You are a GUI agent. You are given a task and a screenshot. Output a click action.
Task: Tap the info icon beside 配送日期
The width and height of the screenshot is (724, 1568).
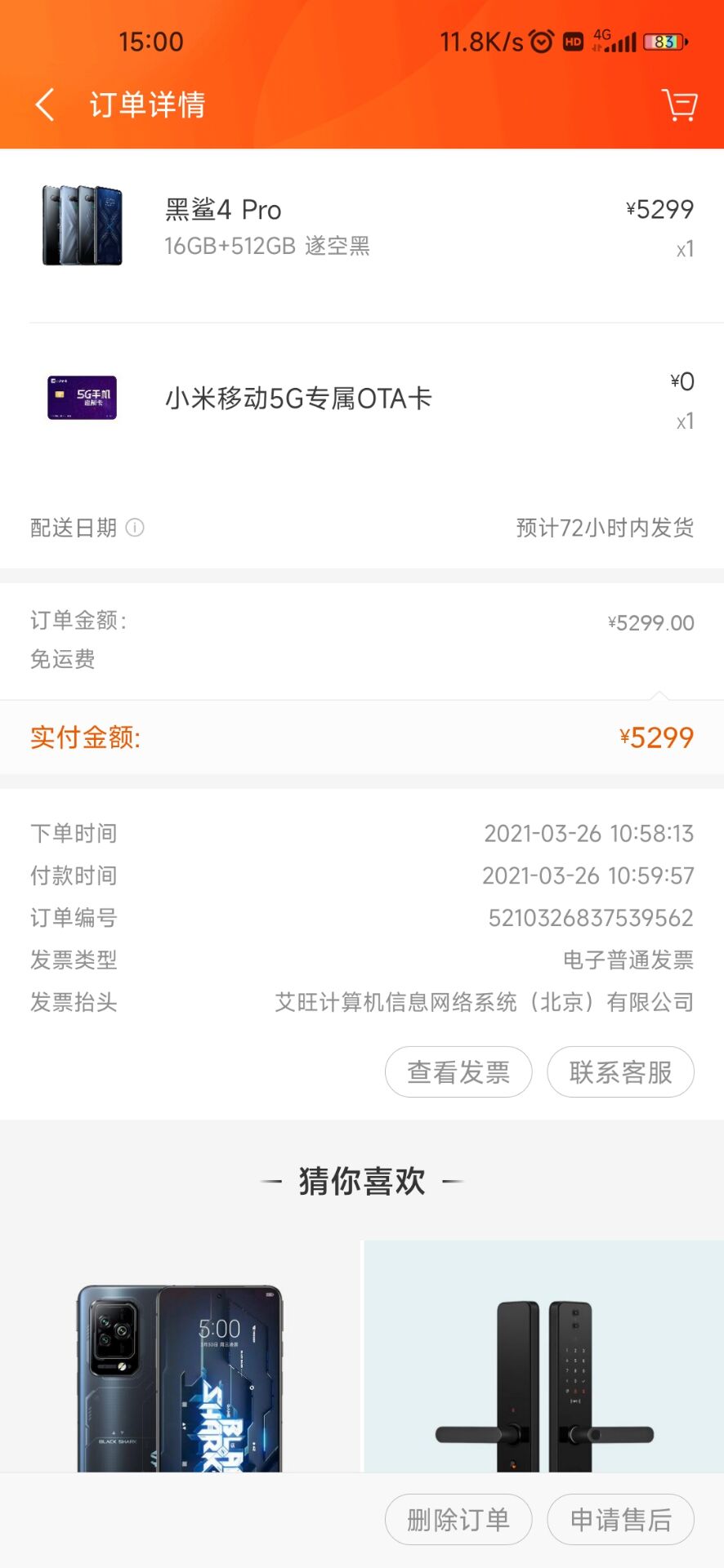point(135,528)
